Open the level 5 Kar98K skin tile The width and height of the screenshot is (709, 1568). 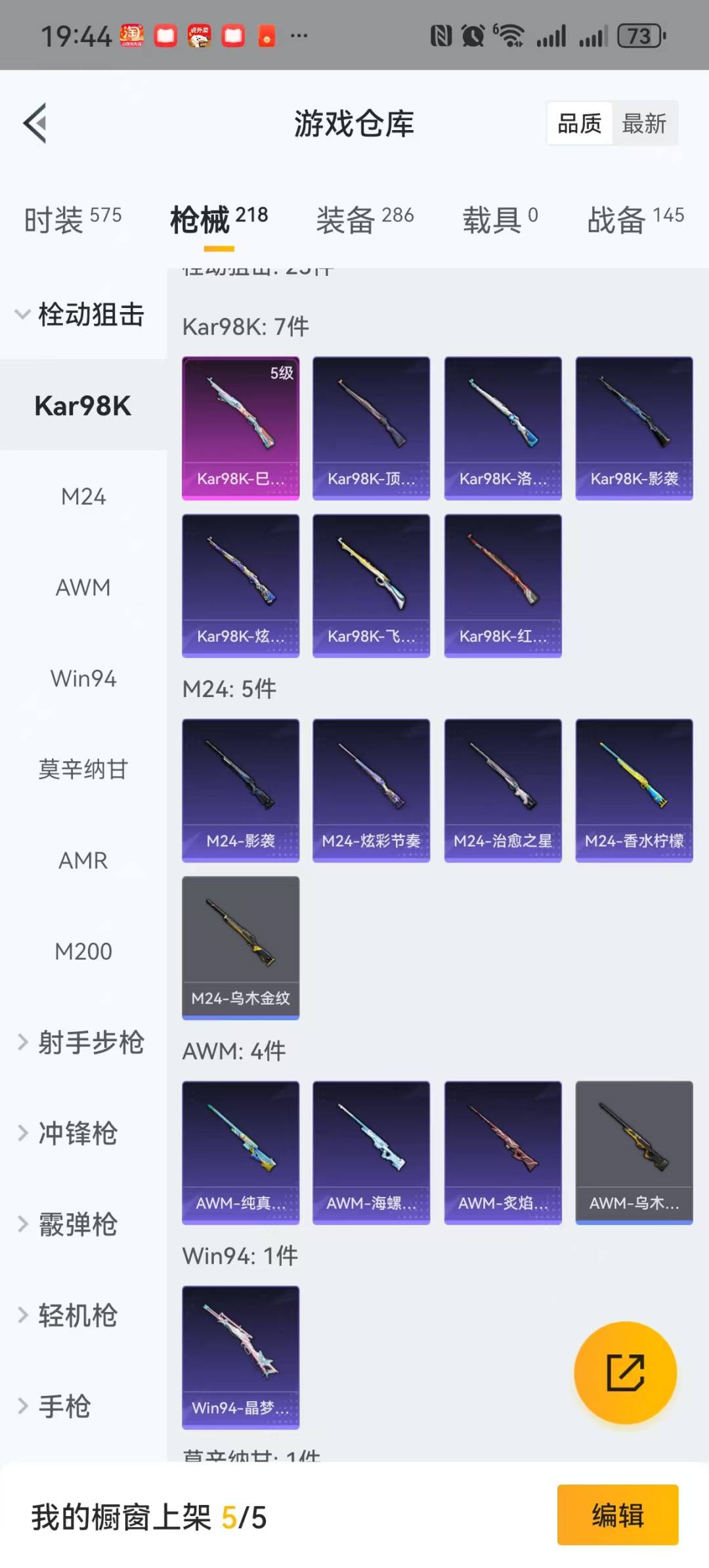240,428
